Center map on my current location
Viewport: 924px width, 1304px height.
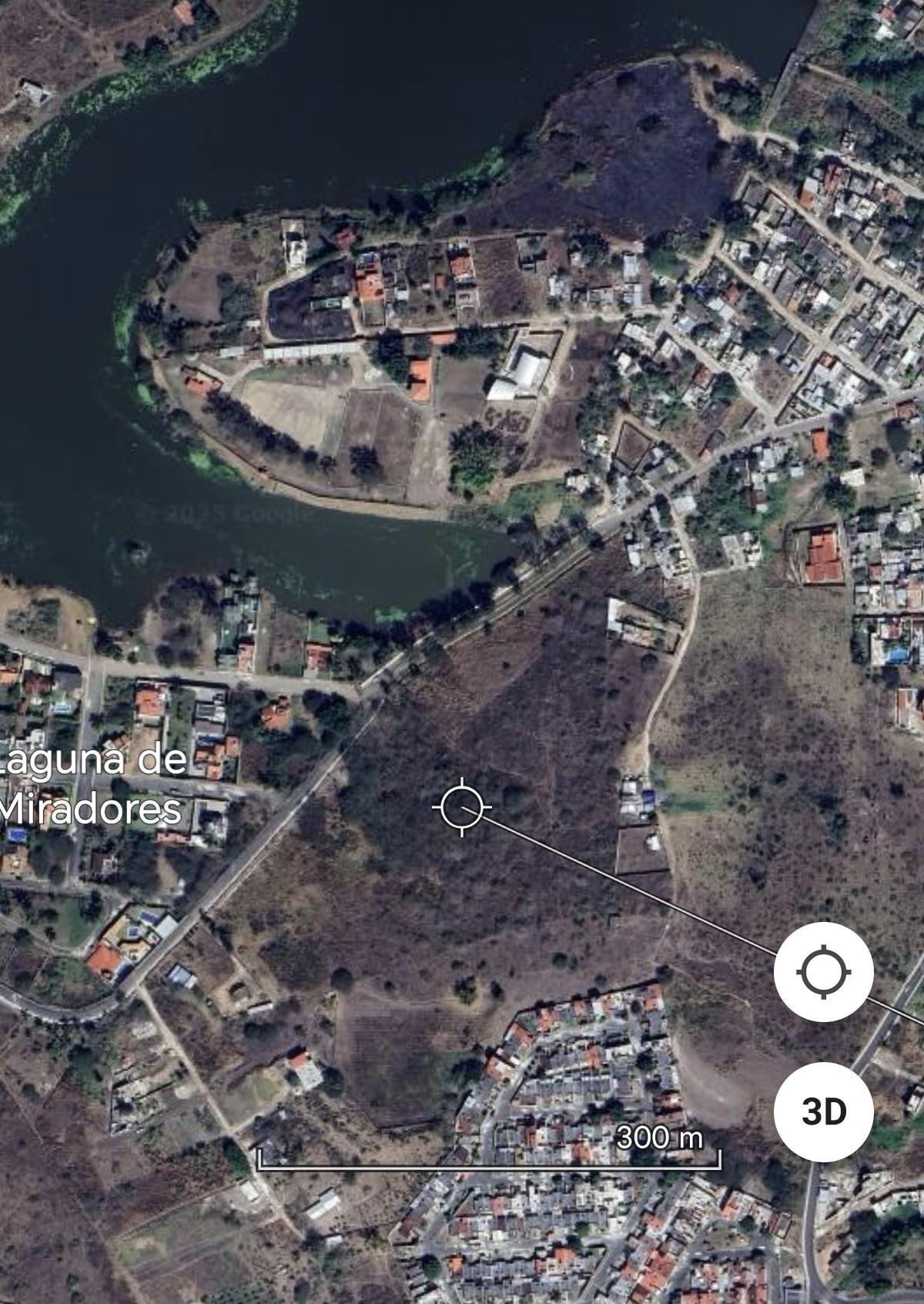823,971
